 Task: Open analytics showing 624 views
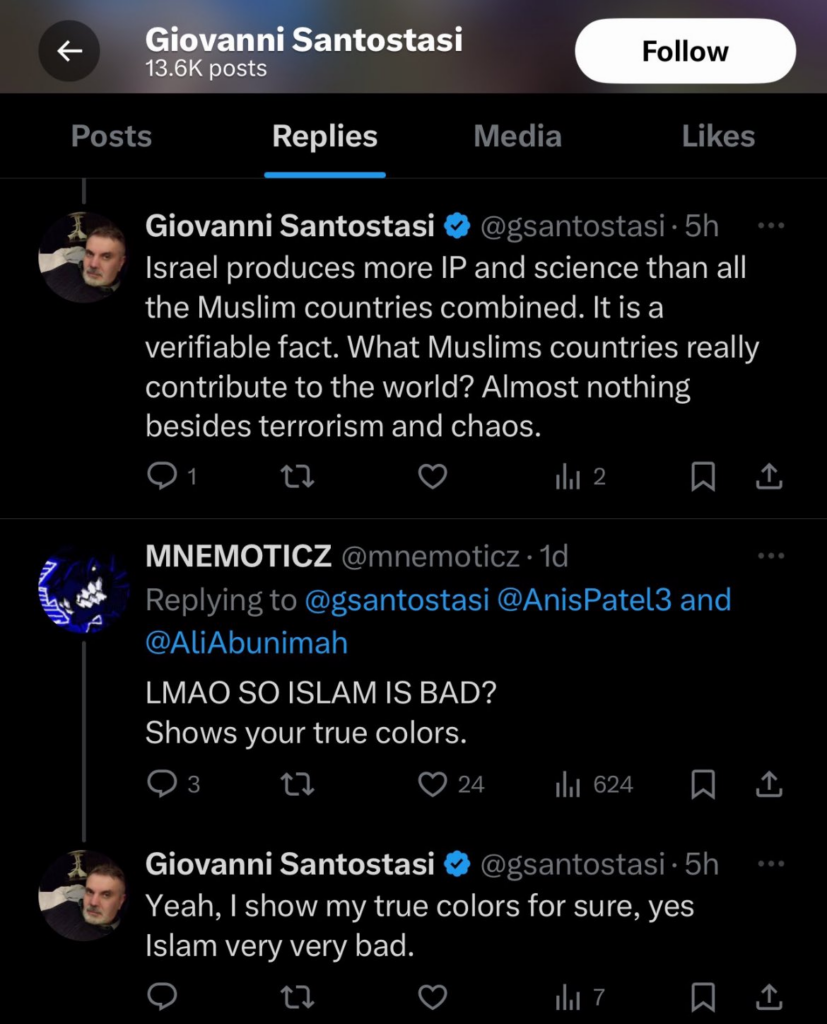568,785
